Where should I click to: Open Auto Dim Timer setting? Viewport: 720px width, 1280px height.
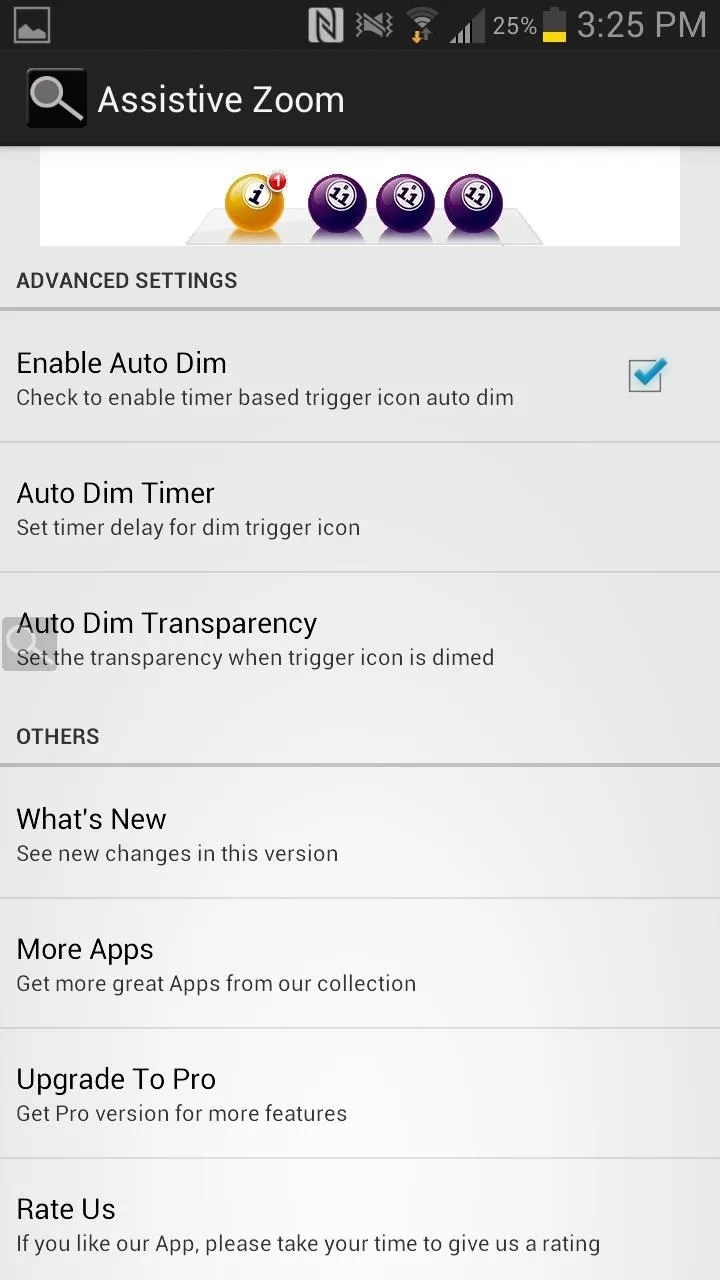(360, 508)
